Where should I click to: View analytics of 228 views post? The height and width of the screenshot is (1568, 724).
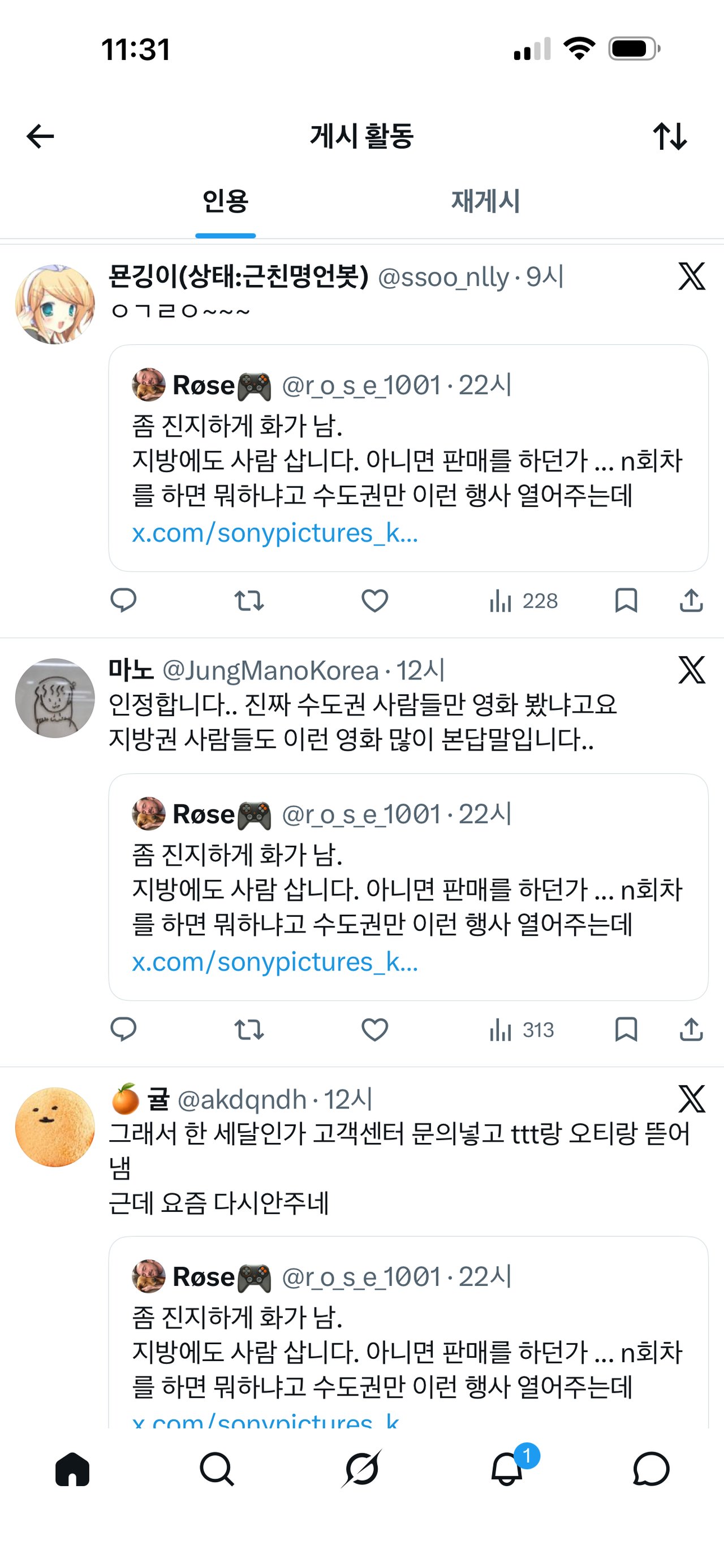(x=523, y=601)
